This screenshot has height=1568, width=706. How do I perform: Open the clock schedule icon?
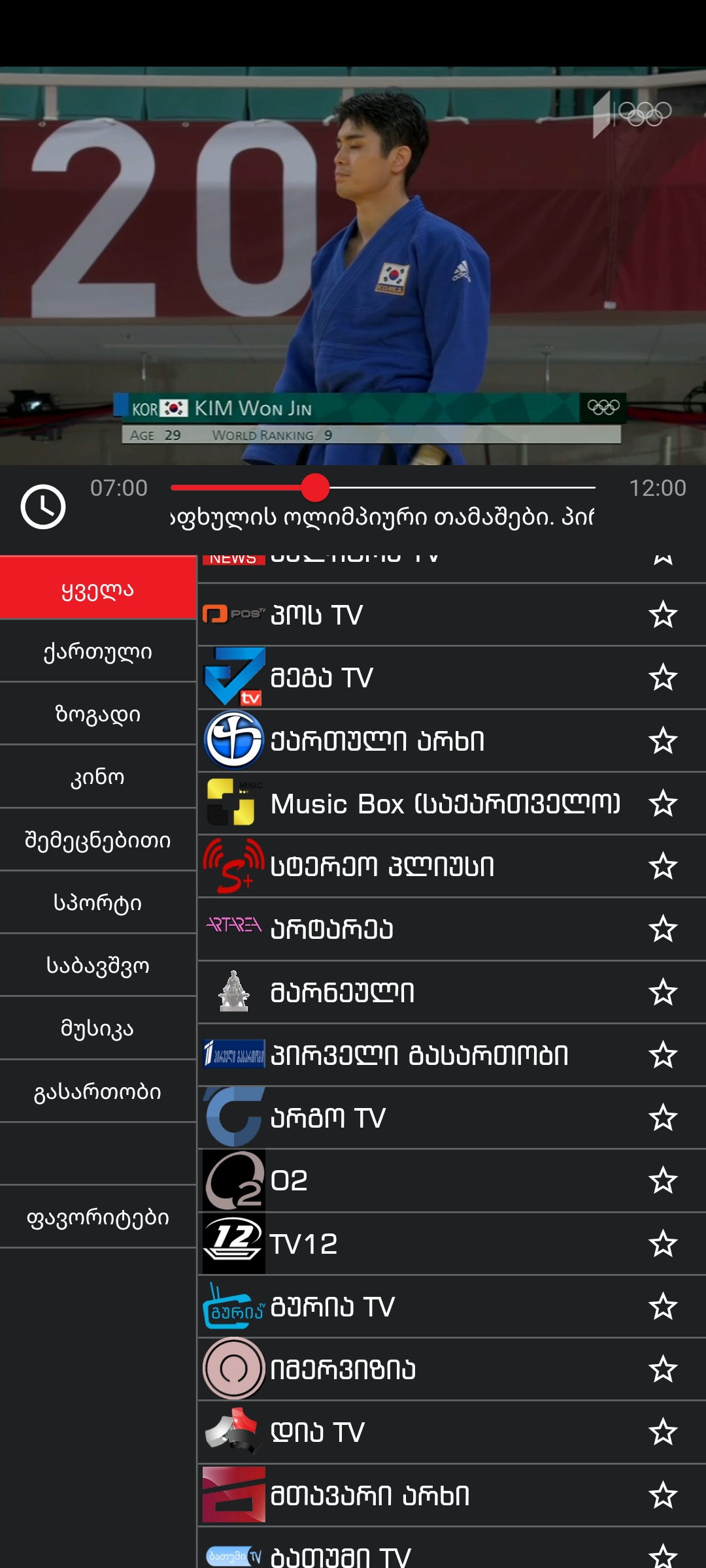[x=43, y=507]
